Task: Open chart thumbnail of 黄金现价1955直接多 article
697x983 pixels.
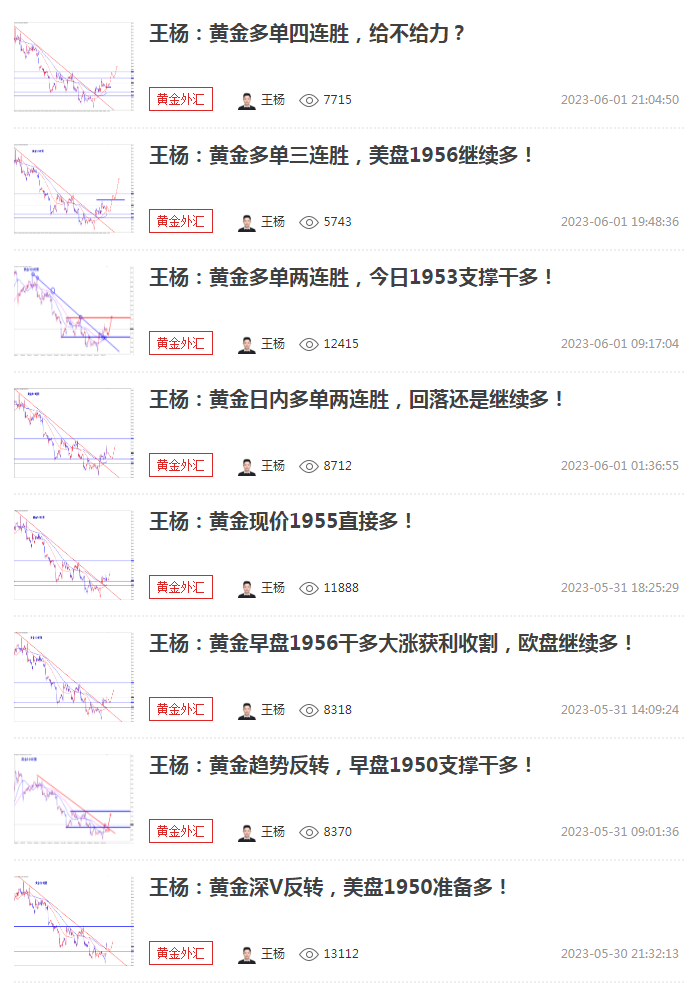Action: pos(73,554)
